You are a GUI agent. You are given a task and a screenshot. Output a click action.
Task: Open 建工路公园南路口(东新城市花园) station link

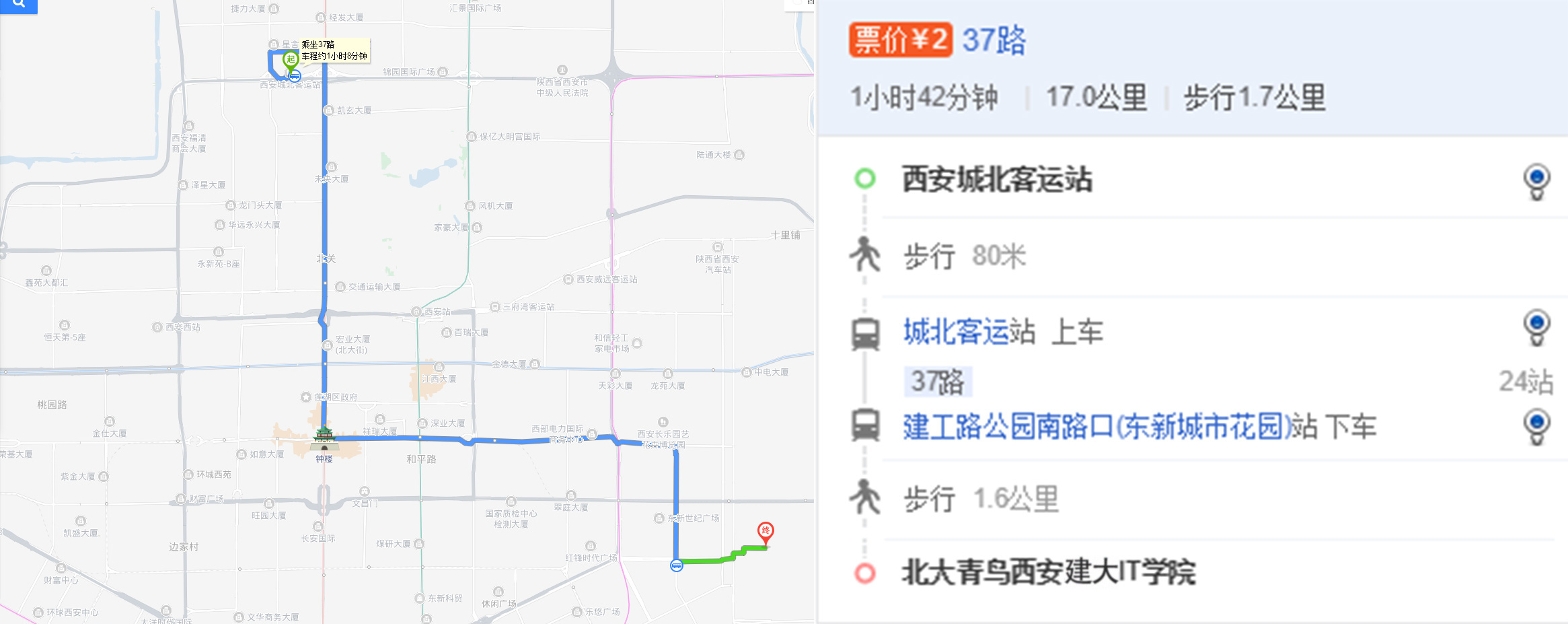point(1110,427)
